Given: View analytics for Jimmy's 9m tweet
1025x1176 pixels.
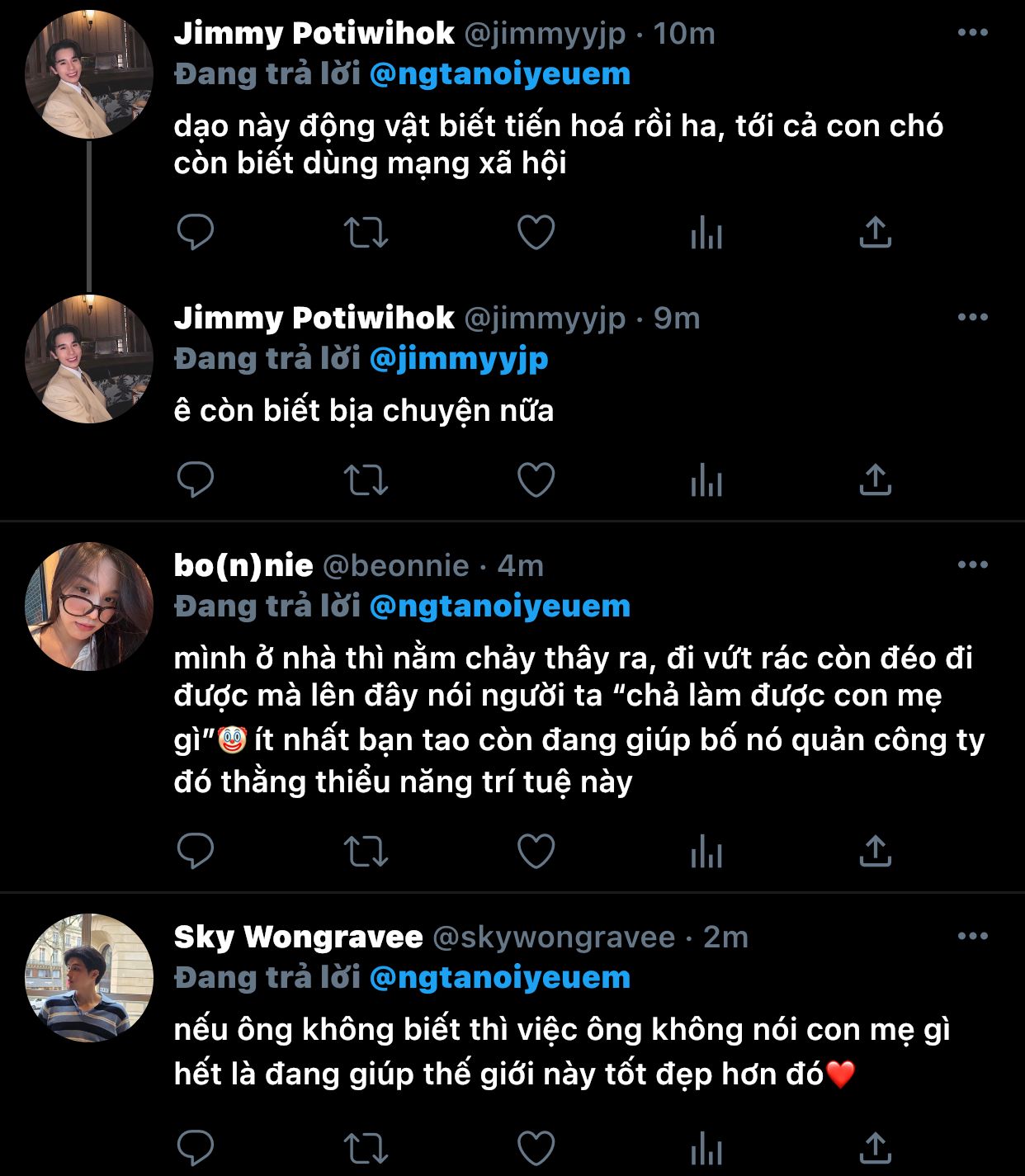Looking at the screenshot, I should (x=706, y=479).
